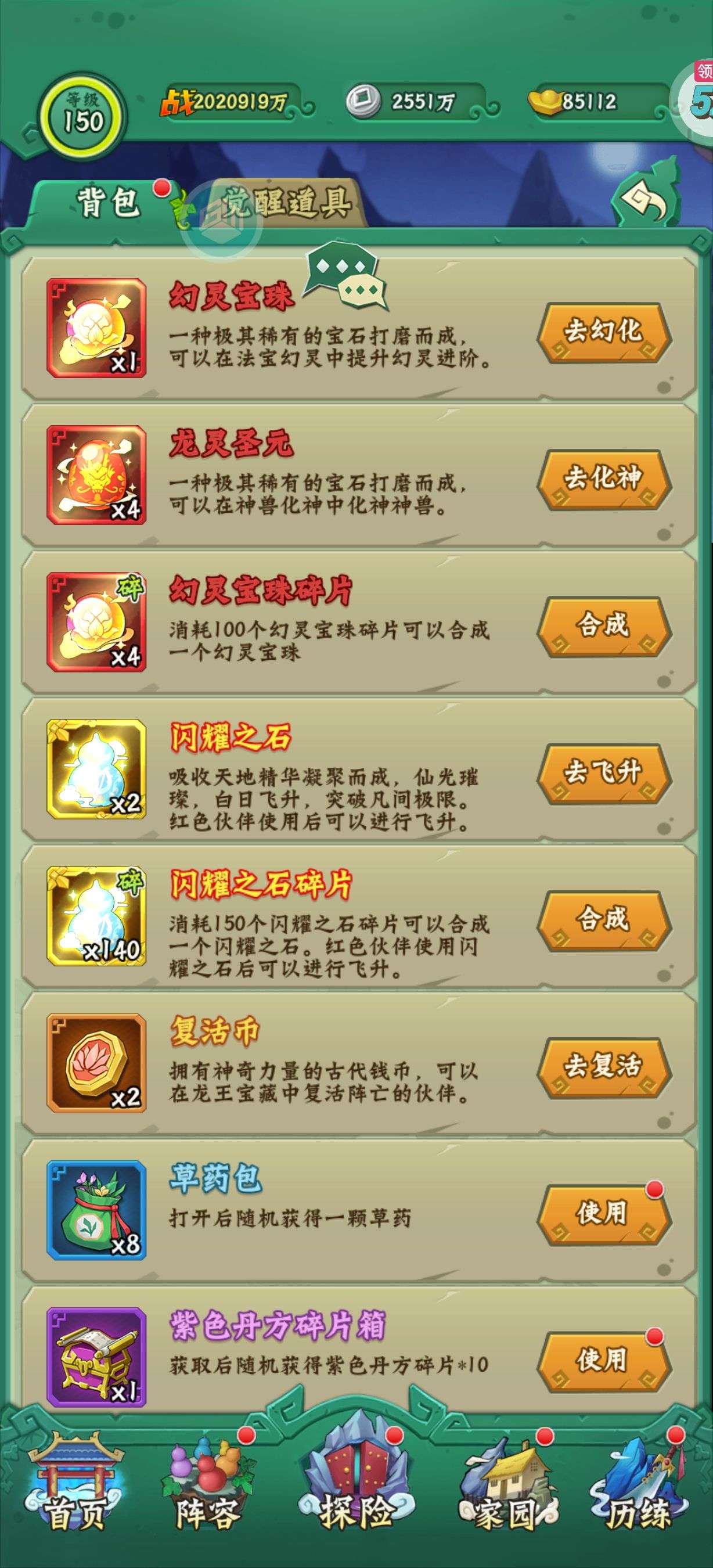Image resolution: width=713 pixels, height=1568 pixels.
Task: Use the 紫色丹方碎片箱
Action: point(604,1361)
